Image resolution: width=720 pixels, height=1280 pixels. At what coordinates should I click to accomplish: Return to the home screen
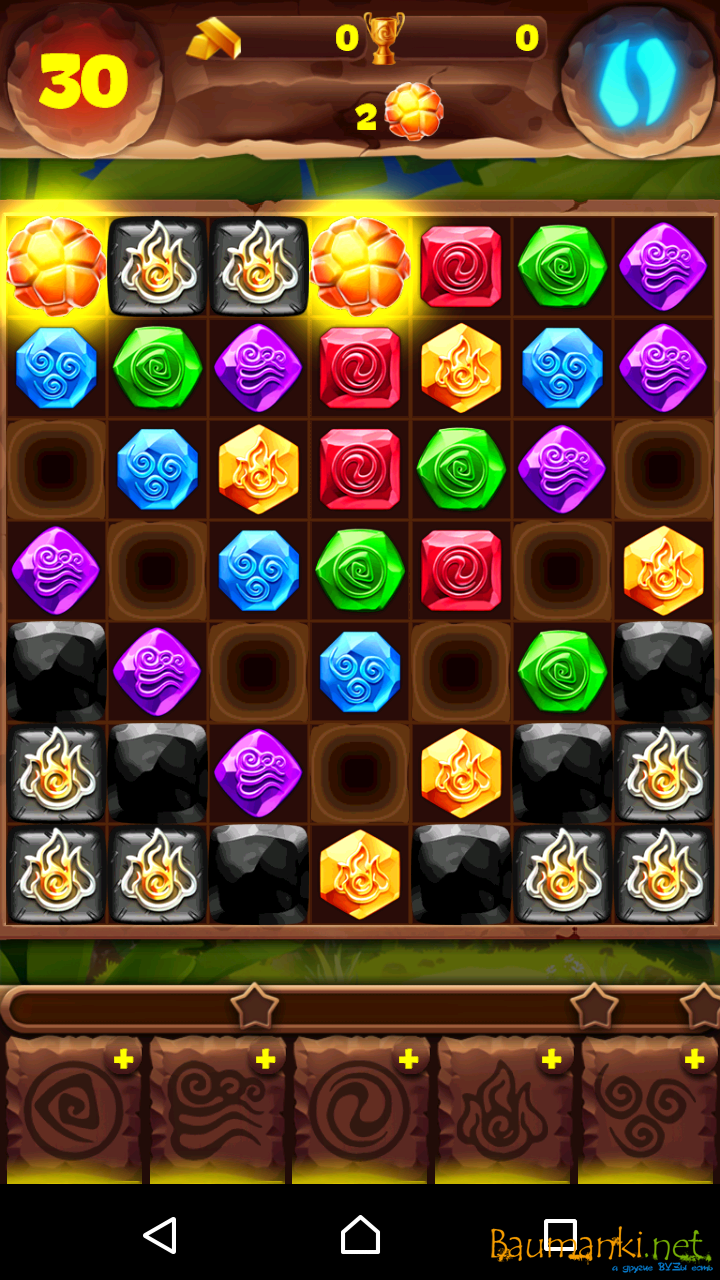360,1236
